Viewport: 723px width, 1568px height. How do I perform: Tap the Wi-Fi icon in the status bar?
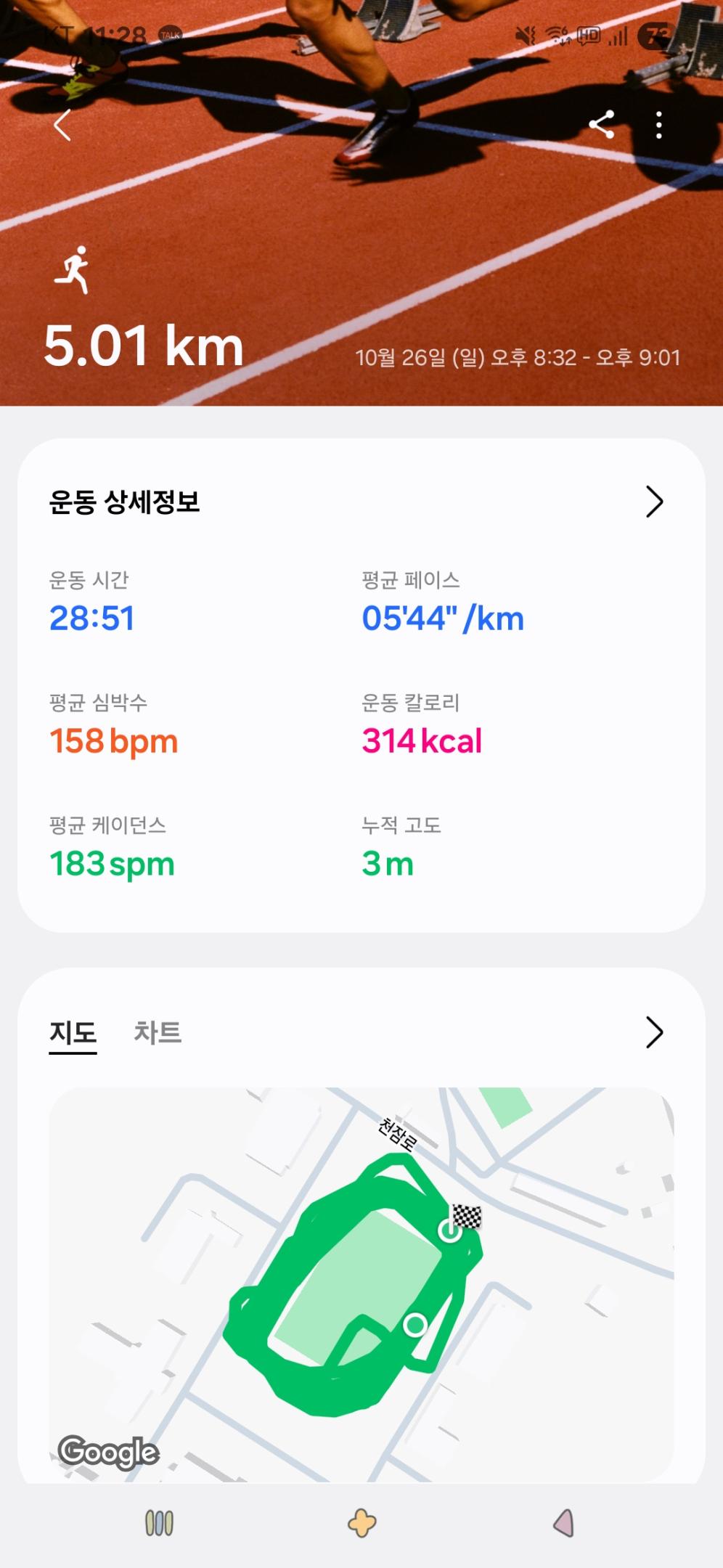[555, 33]
